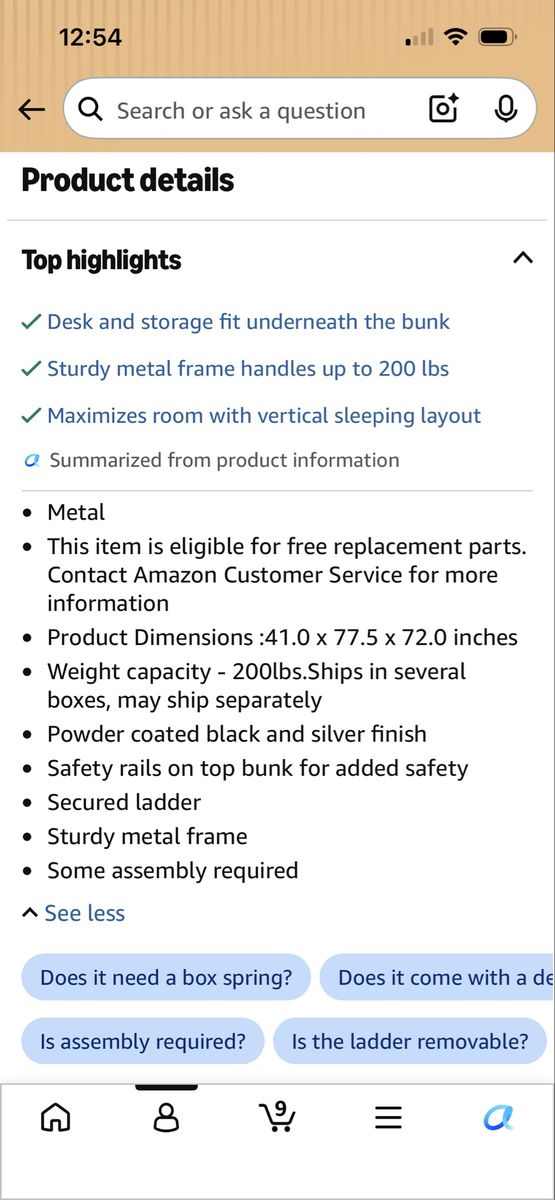This screenshot has height=1200, width=555.
Task: Select the "Does it come with a de" chip
Action: [437, 977]
